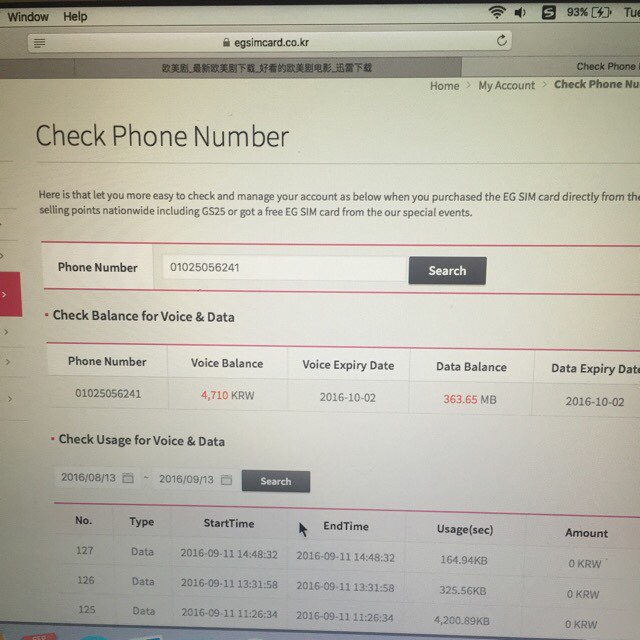Select the egsimcard.co.kr address bar
The image size is (640, 640).
coord(270,42)
